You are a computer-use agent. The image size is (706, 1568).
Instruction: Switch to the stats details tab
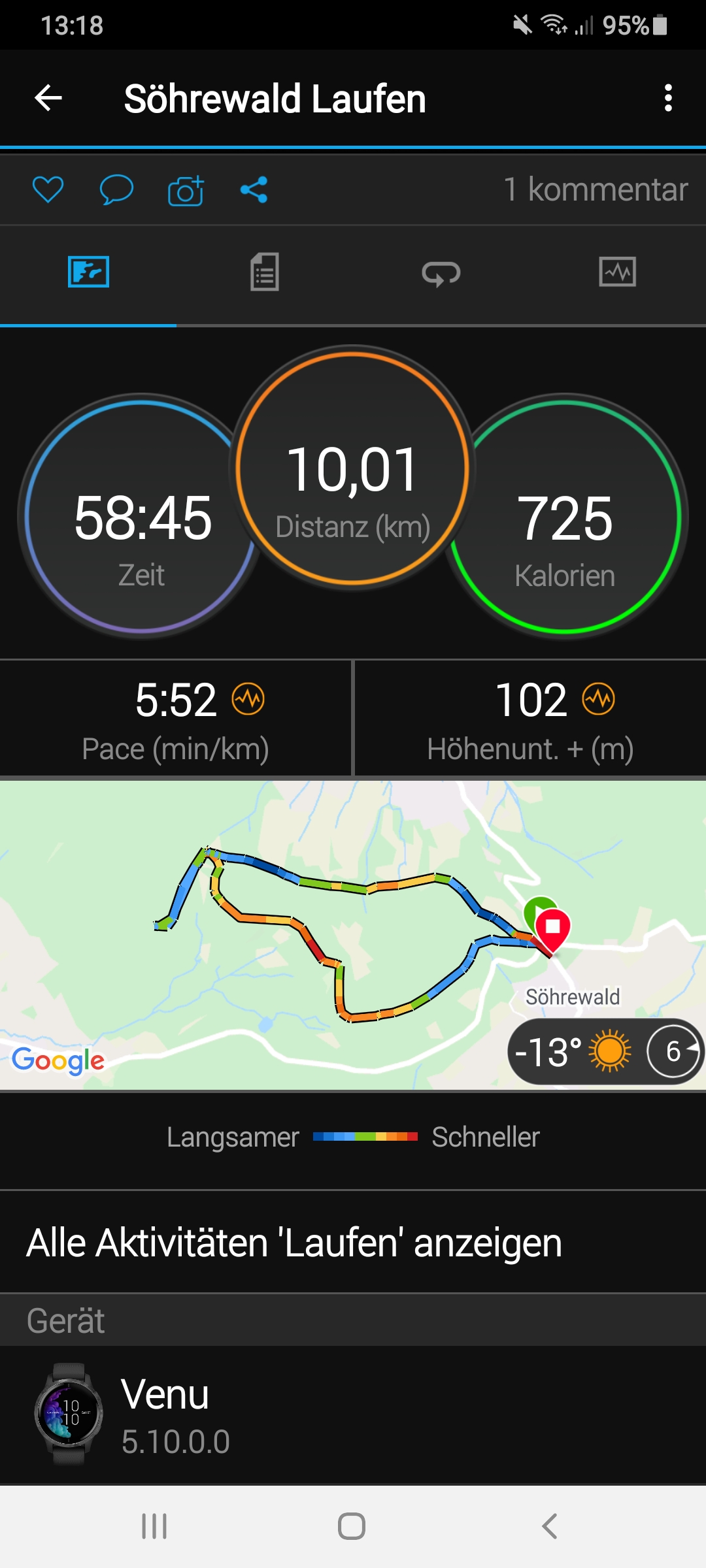click(x=265, y=272)
